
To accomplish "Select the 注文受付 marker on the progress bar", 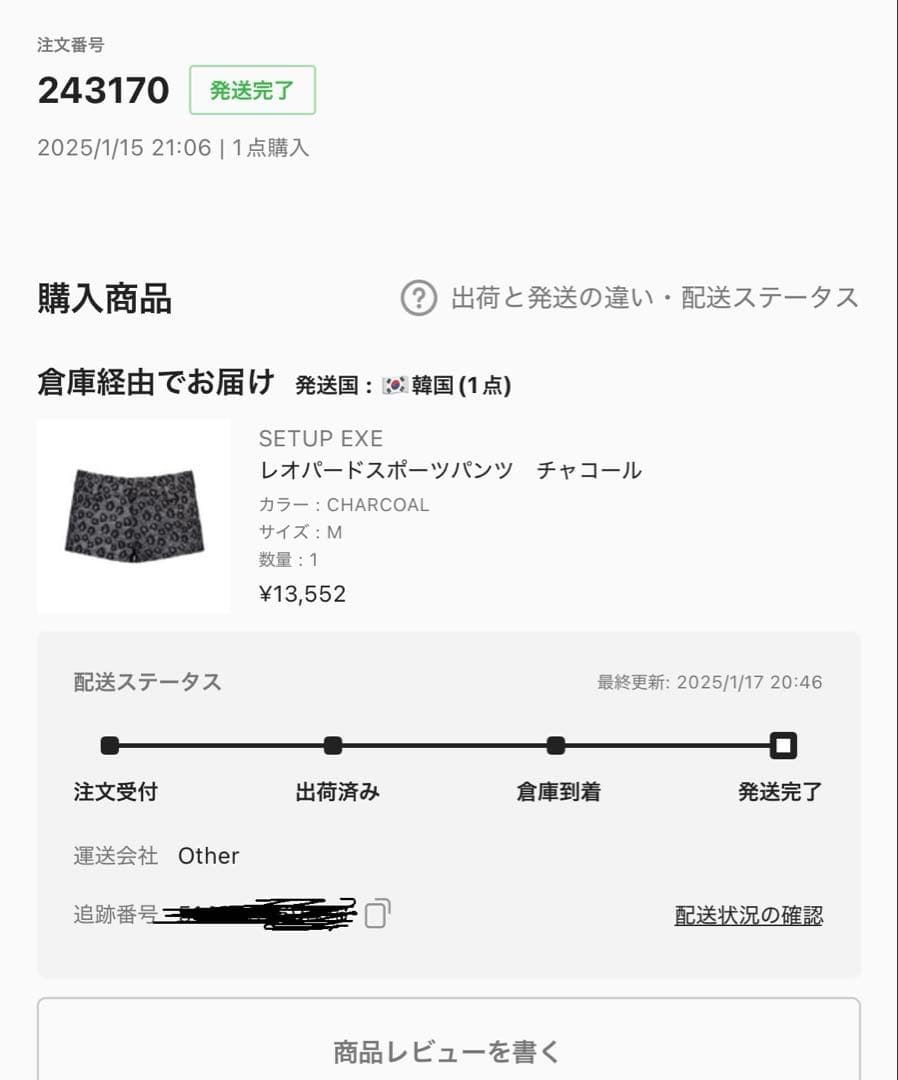I will point(108,745).
